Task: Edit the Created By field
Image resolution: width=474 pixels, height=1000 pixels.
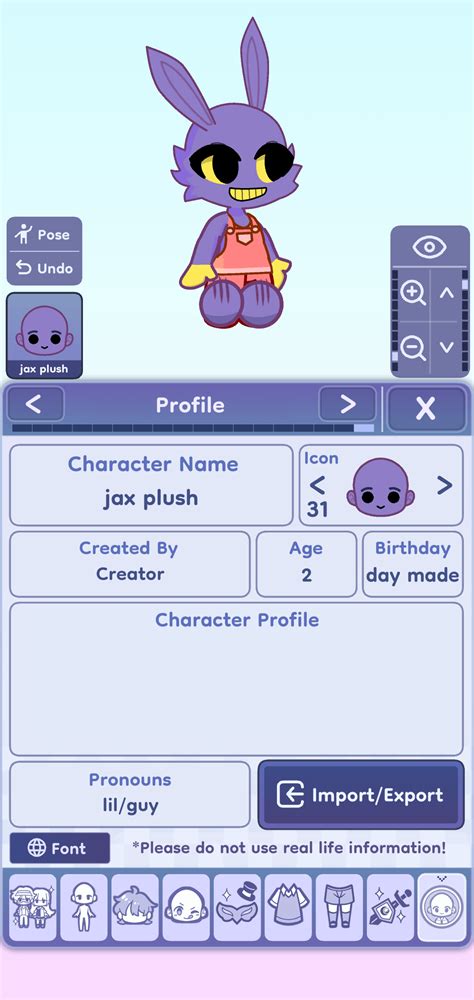Action: pos(130,564)
